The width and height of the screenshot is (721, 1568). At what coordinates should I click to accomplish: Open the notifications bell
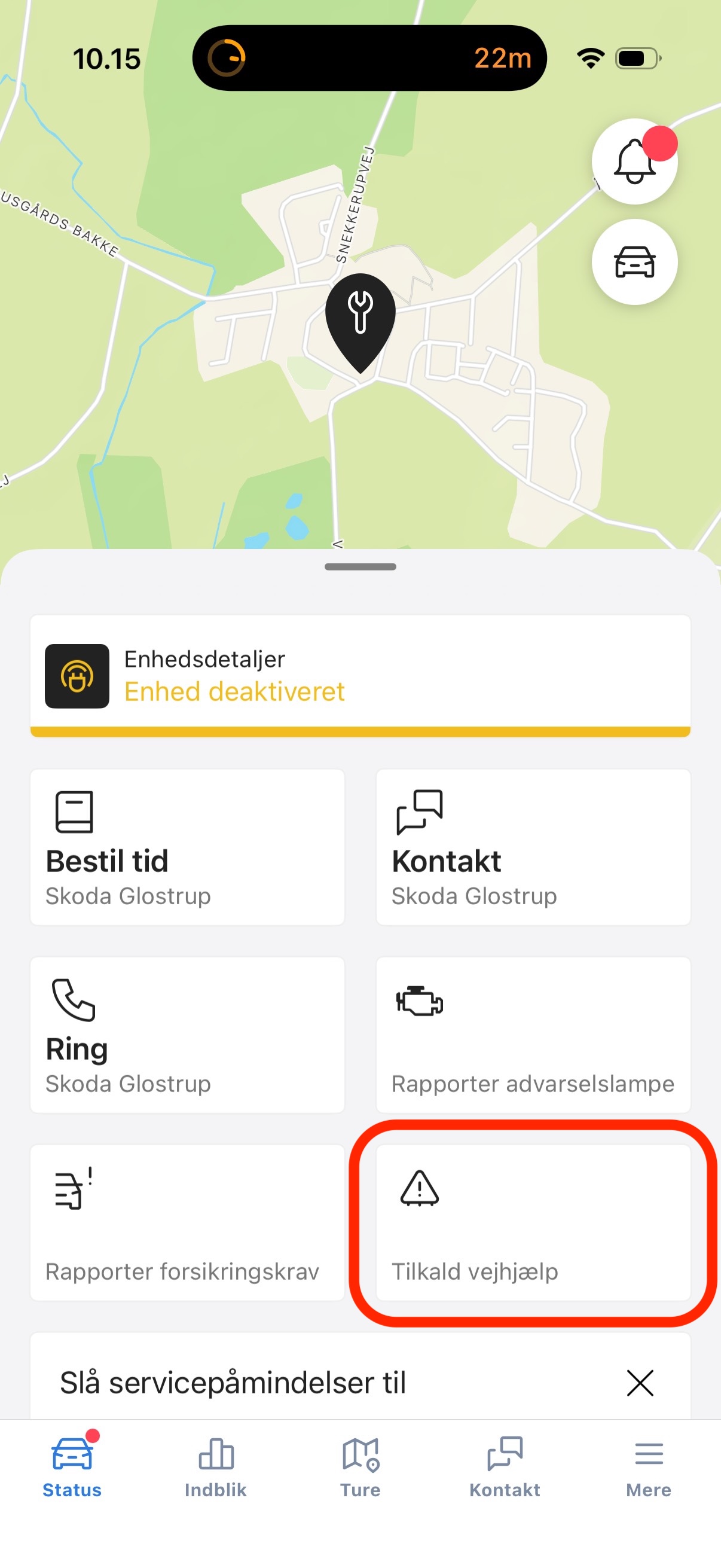(634, 161)
